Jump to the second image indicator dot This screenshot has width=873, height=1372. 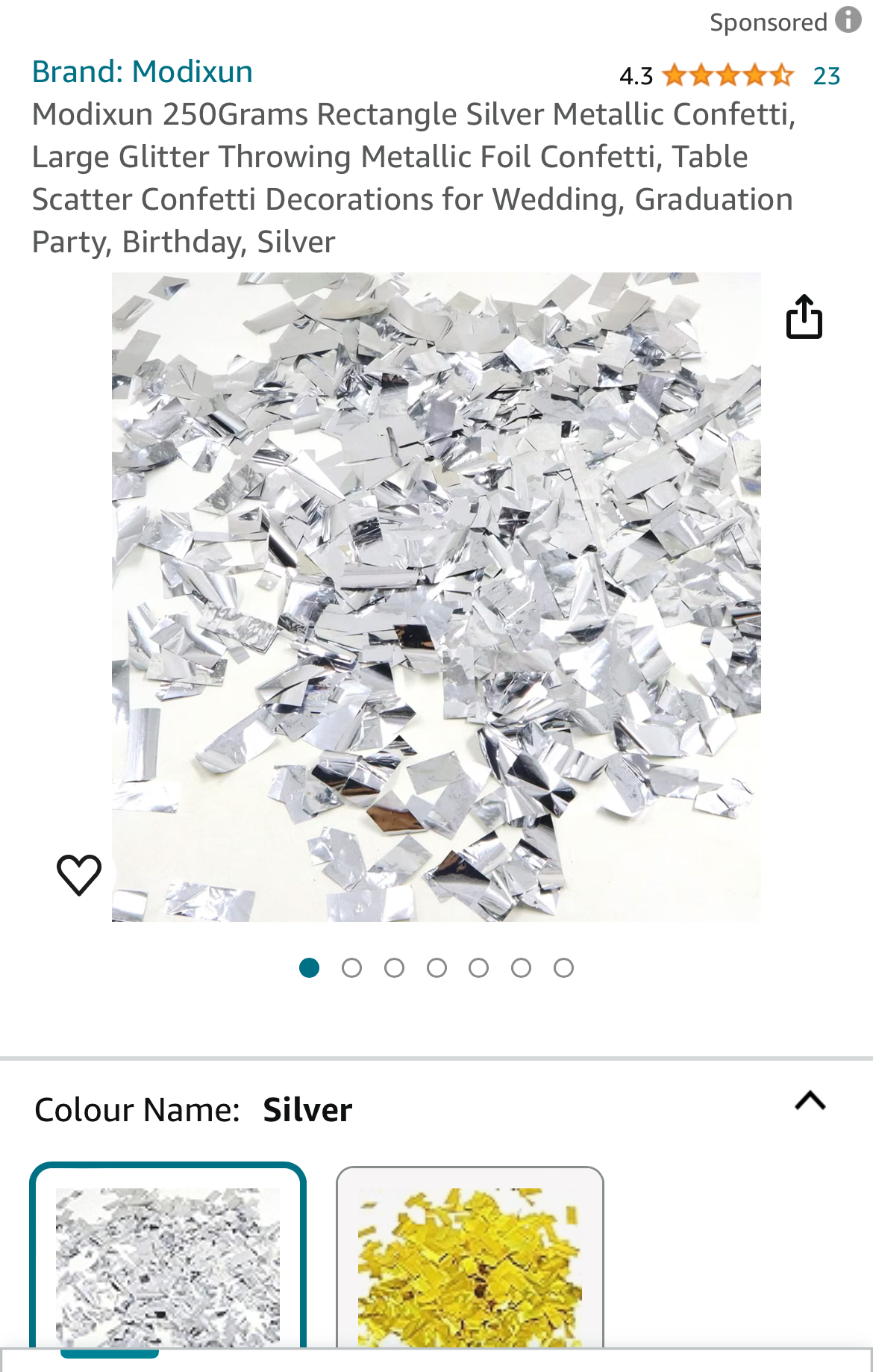coord(351,968)
